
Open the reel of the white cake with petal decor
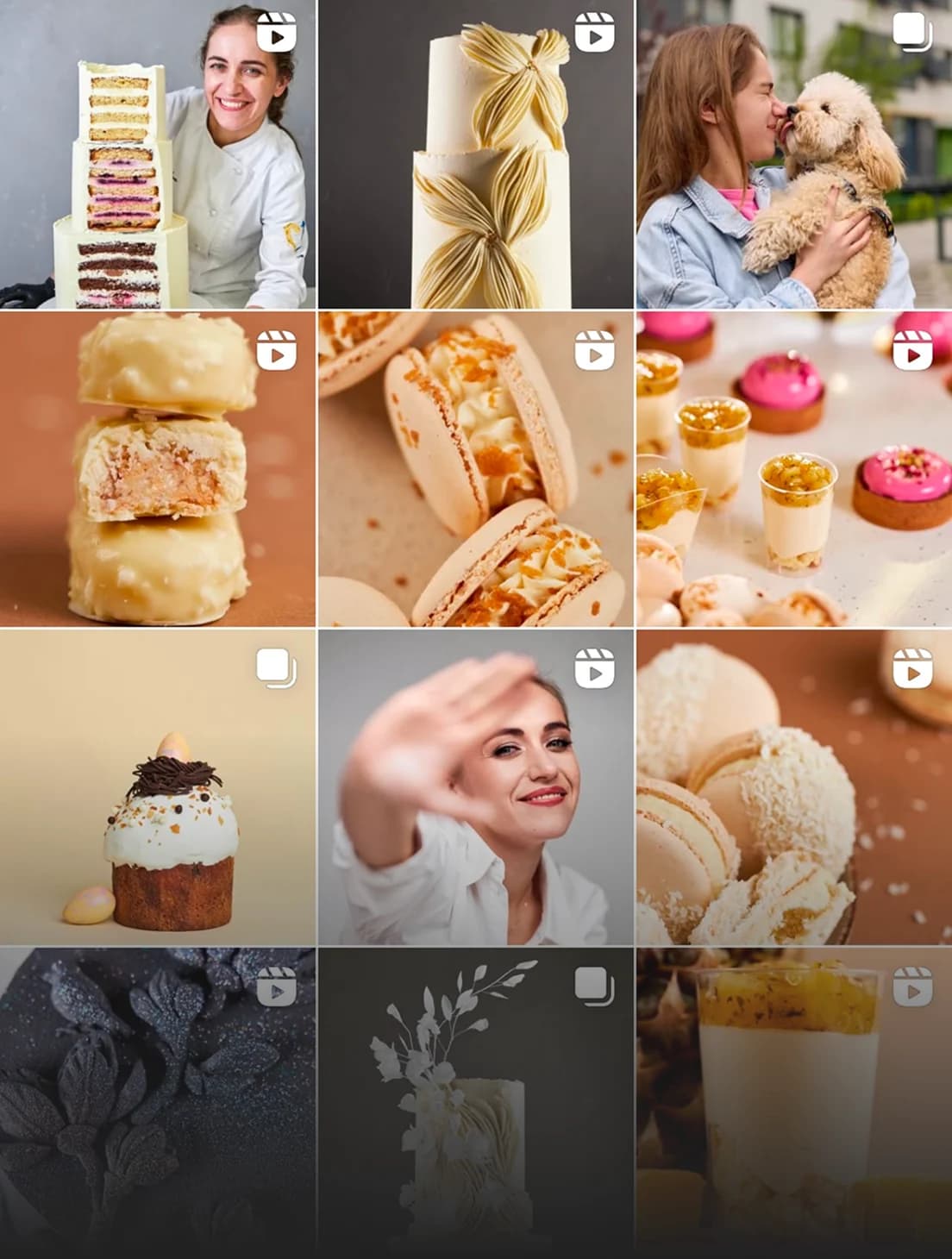click(476, 155)
